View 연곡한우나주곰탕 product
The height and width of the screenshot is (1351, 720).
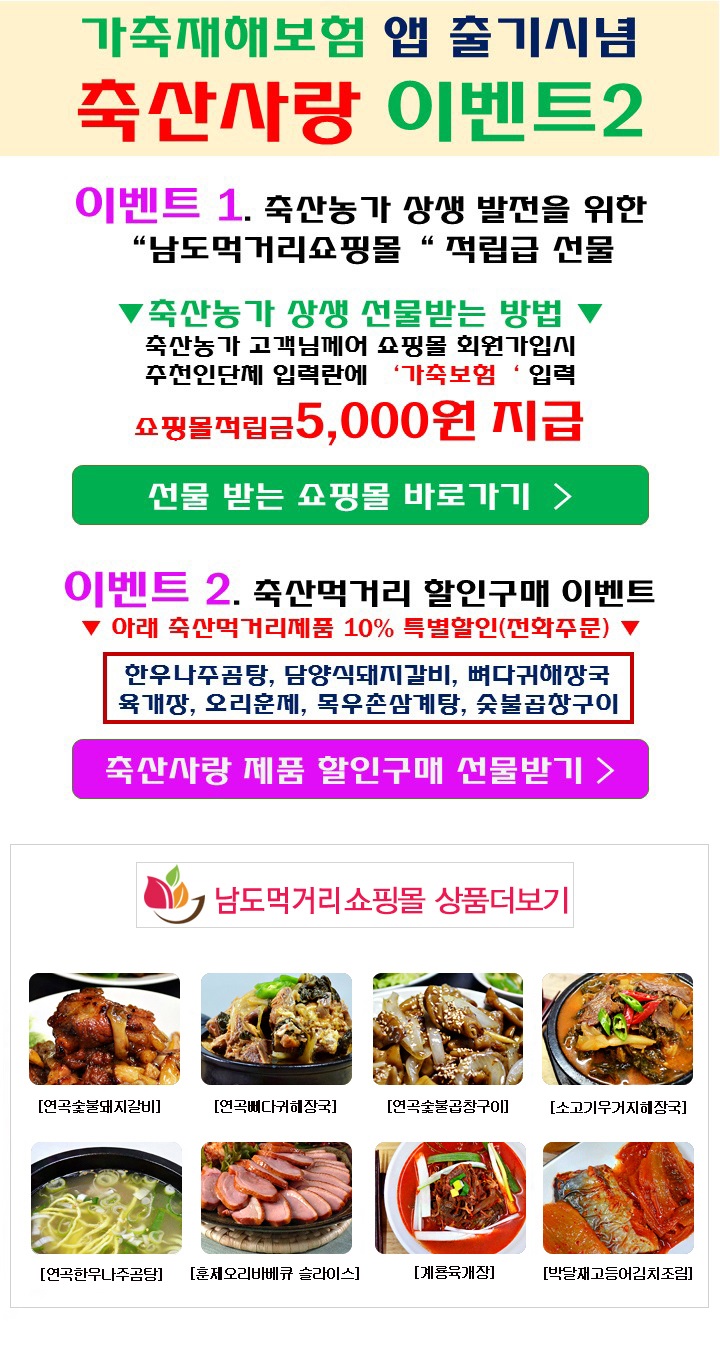104,1198
